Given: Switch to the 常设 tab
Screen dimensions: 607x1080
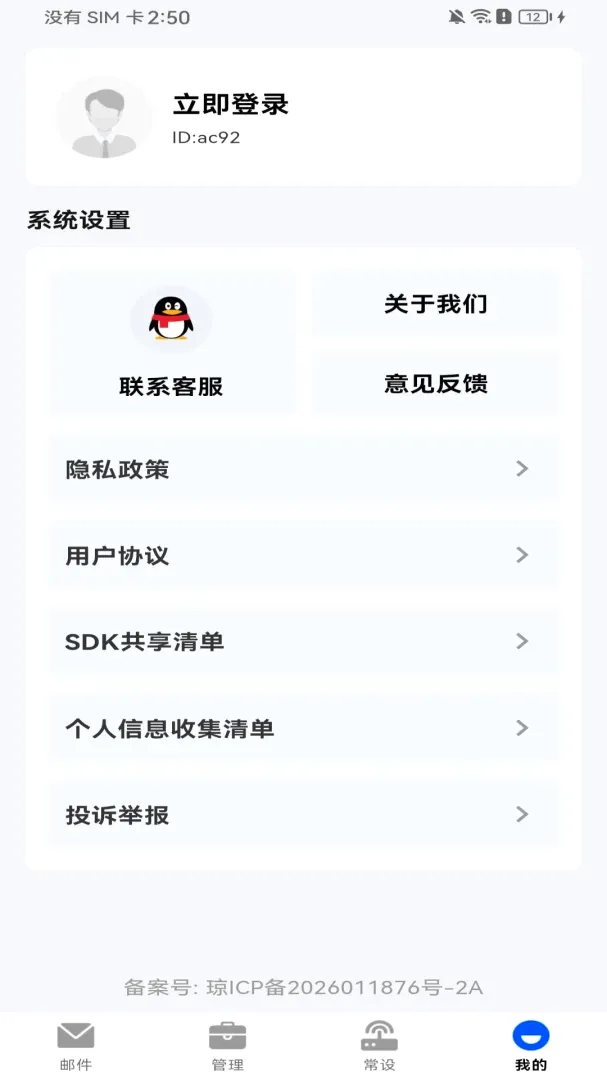Looking at the screenshot, I should [x=380, y=1046].
